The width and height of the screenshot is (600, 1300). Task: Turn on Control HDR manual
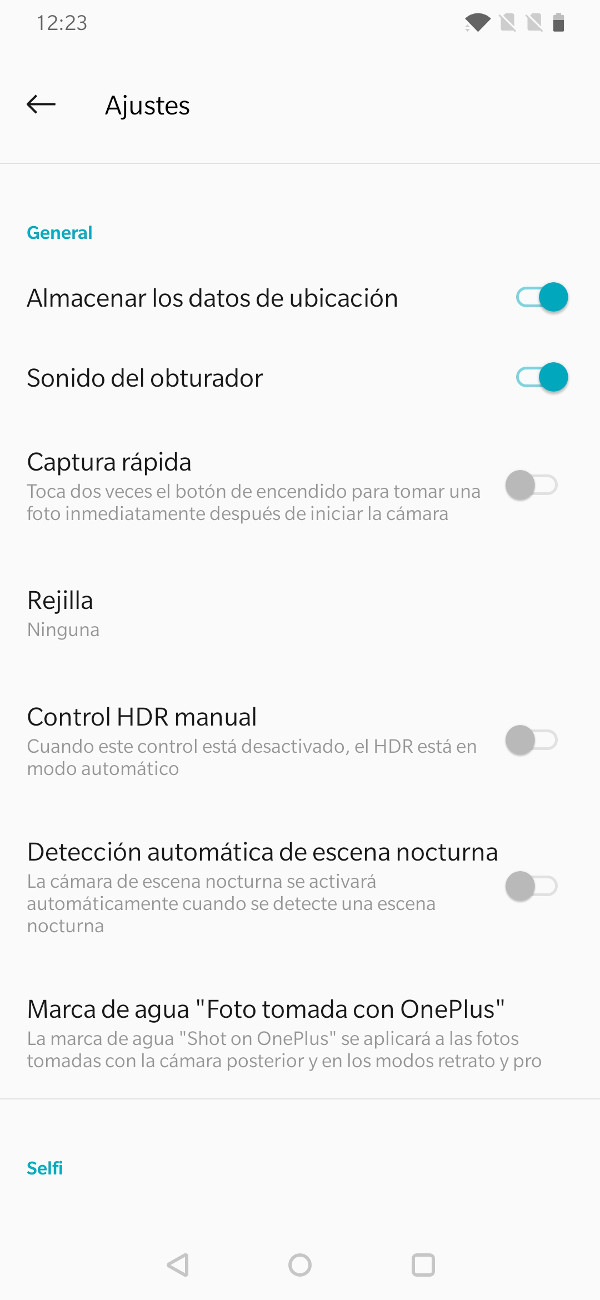[x=531, y=741]
